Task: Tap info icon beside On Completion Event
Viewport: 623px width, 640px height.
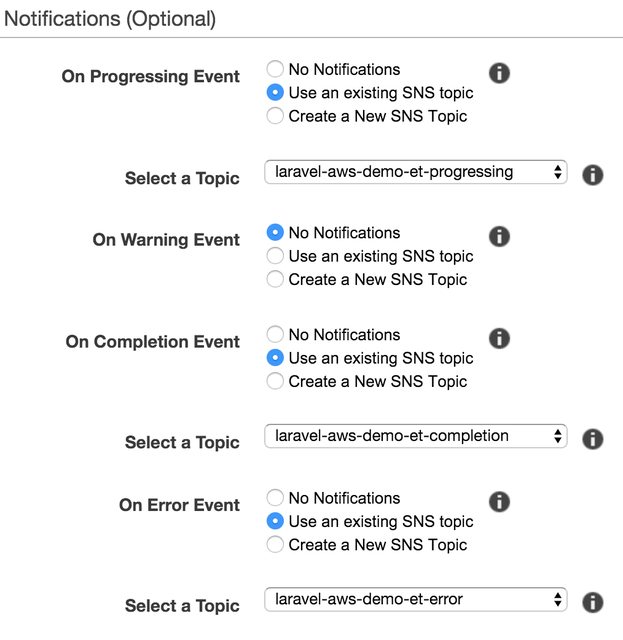Action: [x=499, y=338]
